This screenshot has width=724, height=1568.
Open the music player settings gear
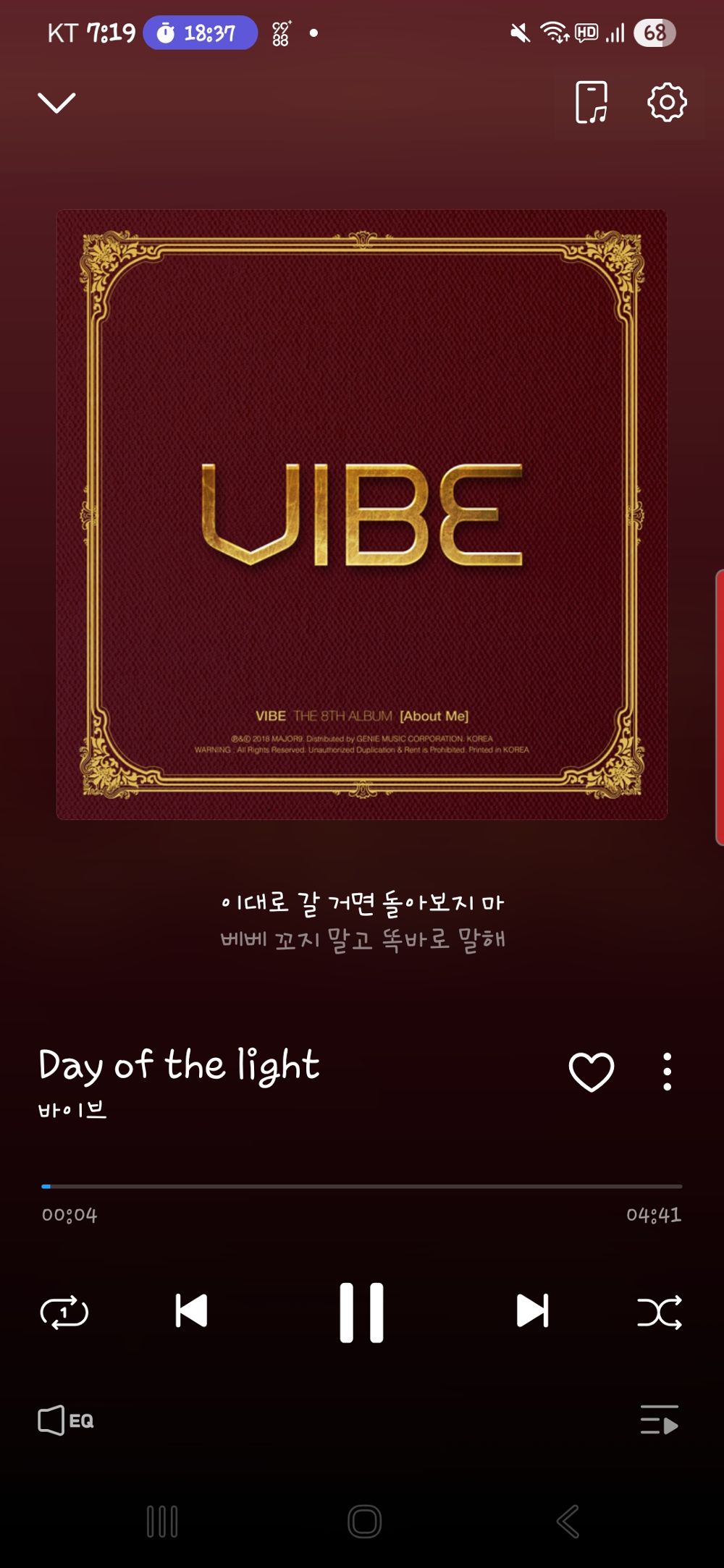click(668, 101)
